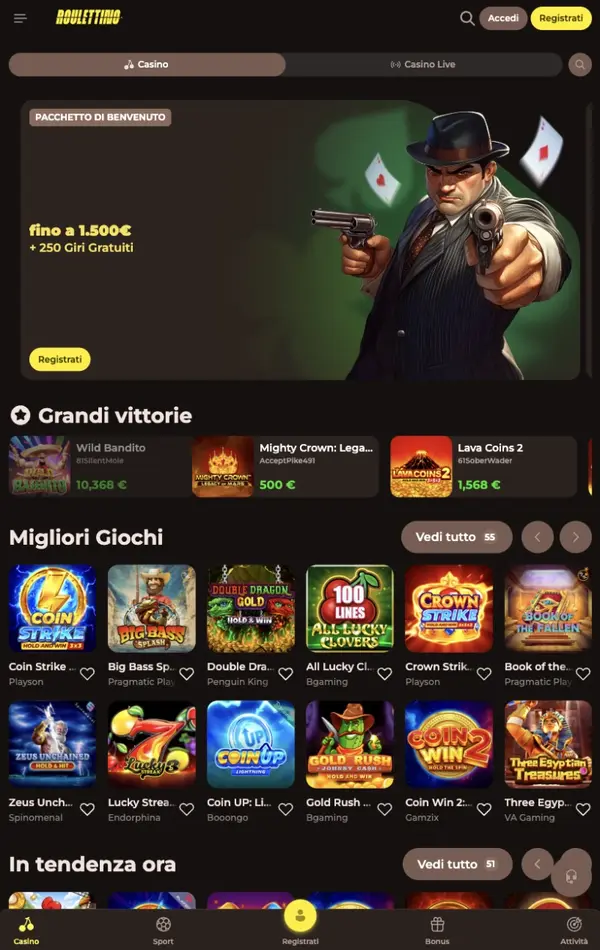Open the hamburger drawer menu

20,18
